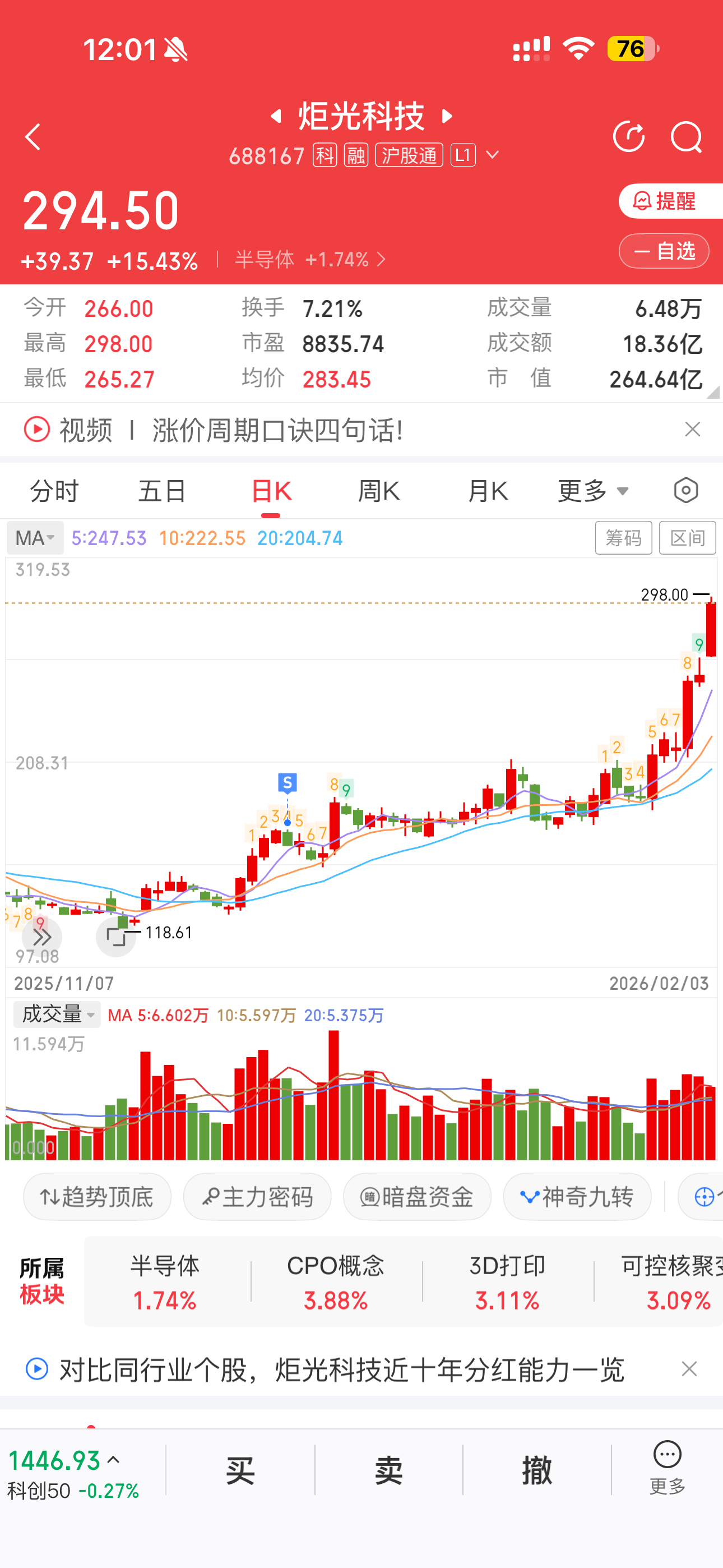Refresh the stock quote
This screenshot has height=1568, width=723.
[x=629, y=137]
